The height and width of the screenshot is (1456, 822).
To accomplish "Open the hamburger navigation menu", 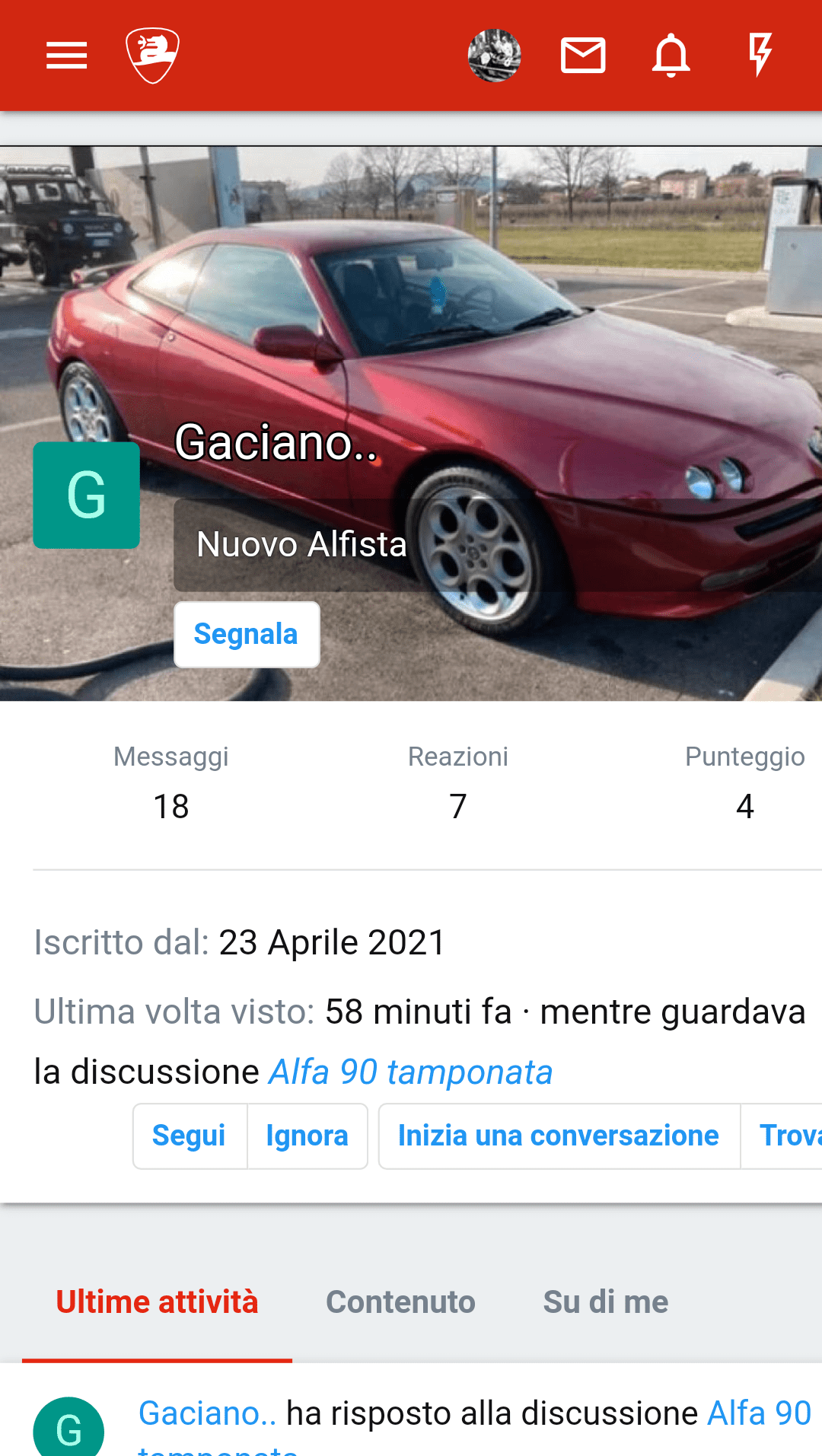I will pyautogui.click(x=67, y=56).
